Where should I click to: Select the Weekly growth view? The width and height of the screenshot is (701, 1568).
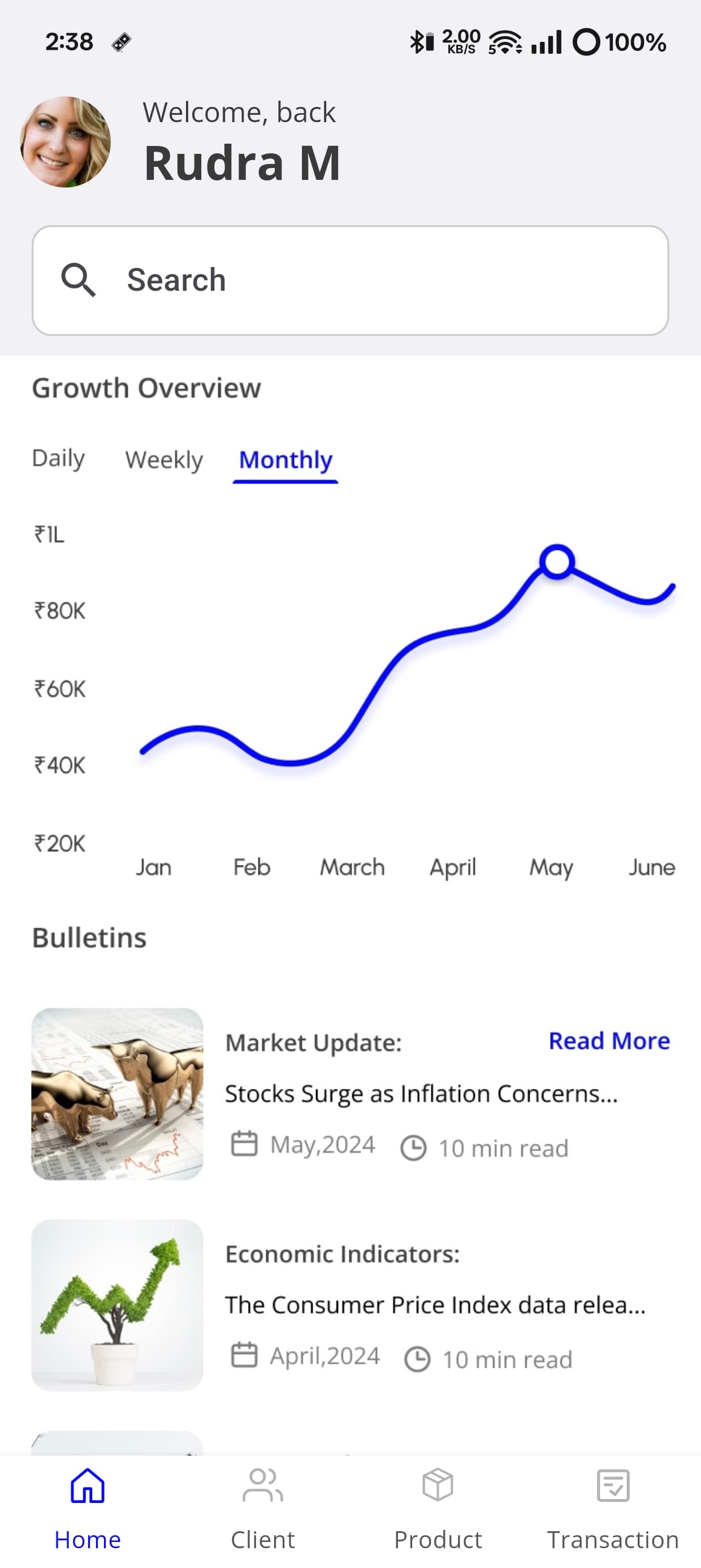click(164, 459)
